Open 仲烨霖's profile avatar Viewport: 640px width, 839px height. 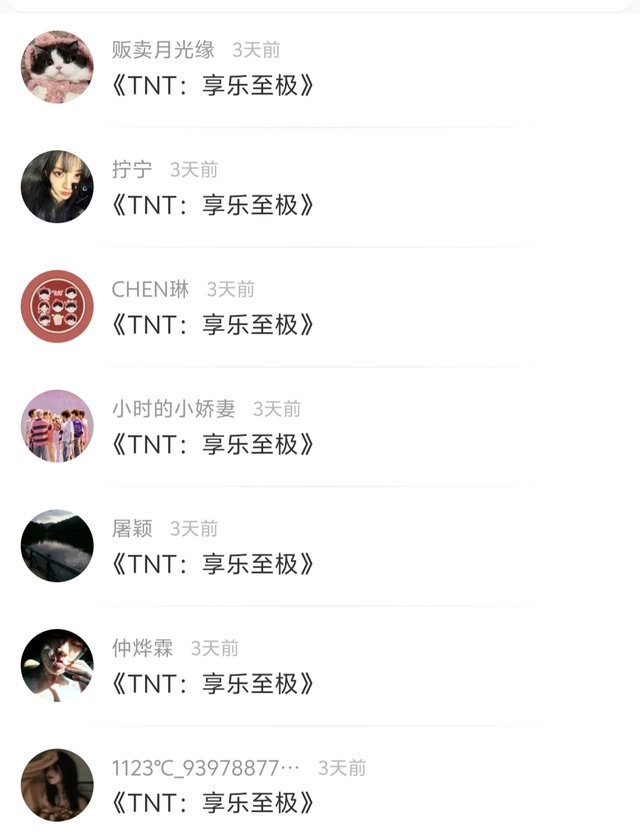57,665
